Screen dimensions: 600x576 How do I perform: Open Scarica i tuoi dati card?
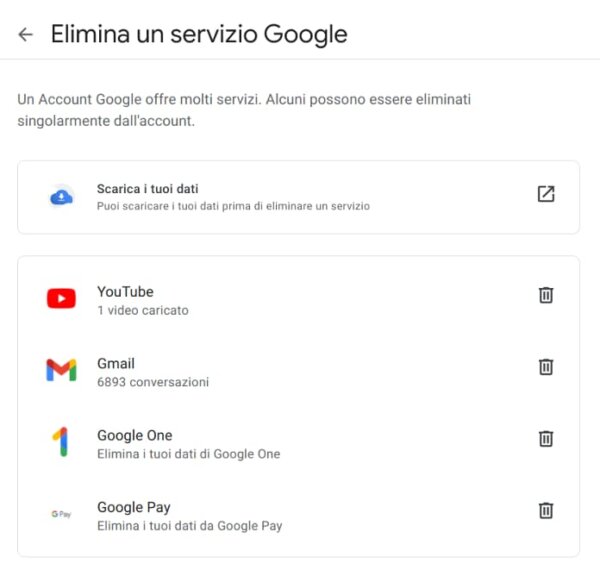click(298, 197)
